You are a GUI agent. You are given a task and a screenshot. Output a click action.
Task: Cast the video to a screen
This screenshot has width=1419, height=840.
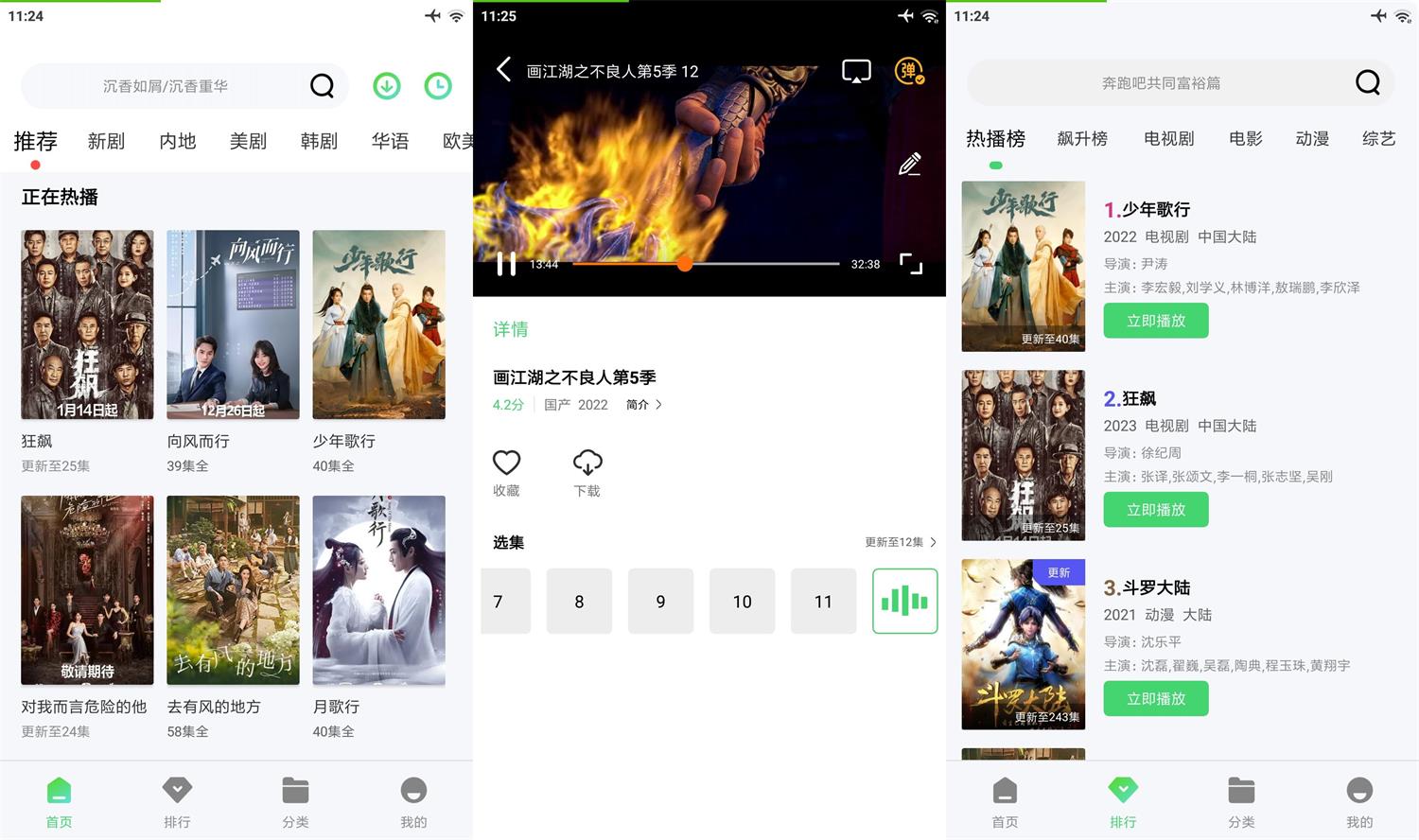click(856, 71)
